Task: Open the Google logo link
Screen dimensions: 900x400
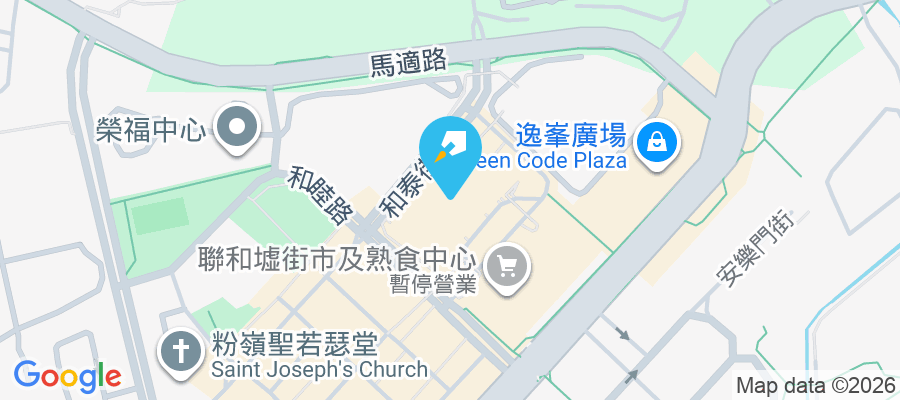Action: pos(67,376)
